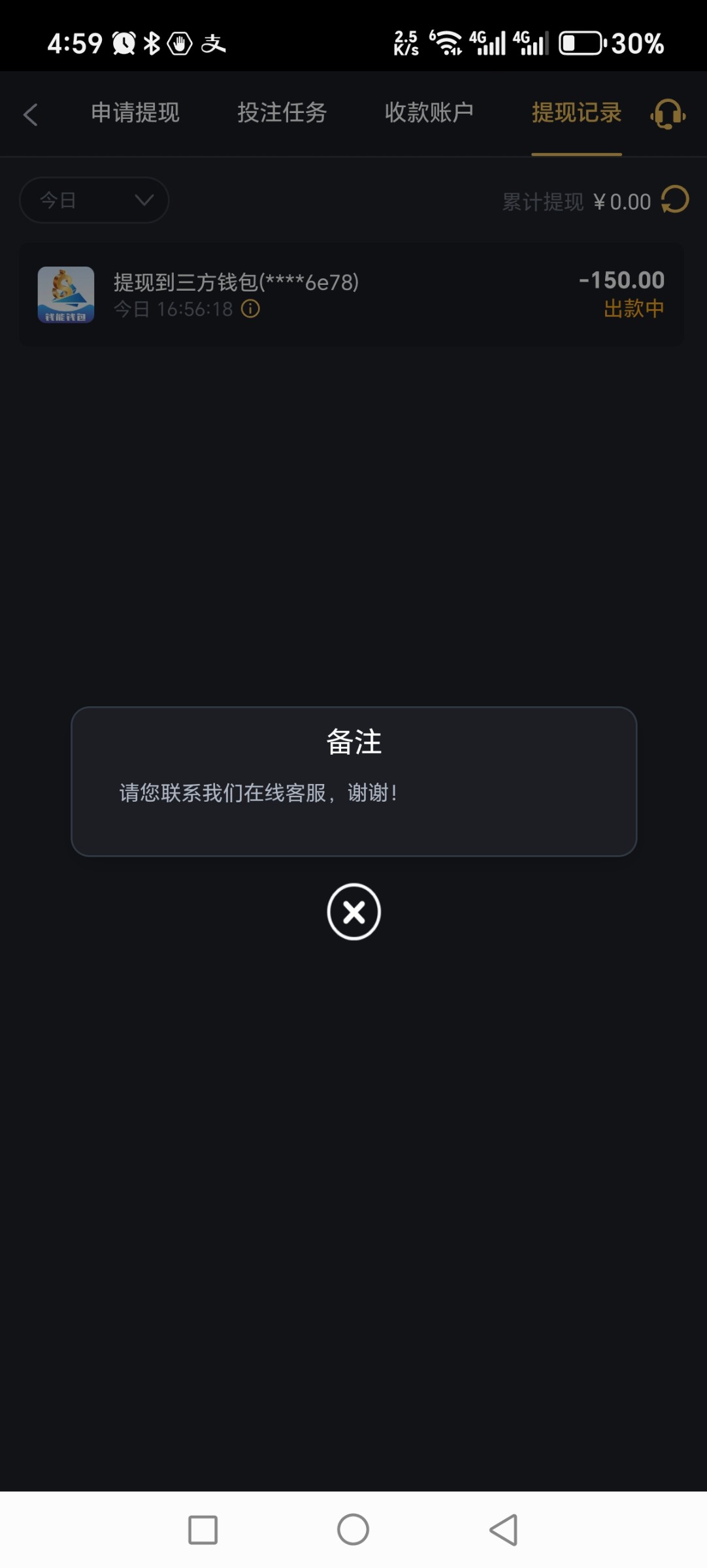Select the 收款账户 tab
Viewport: 707px width, 1568px height.
pyautogui.click(x=429, y=112)
